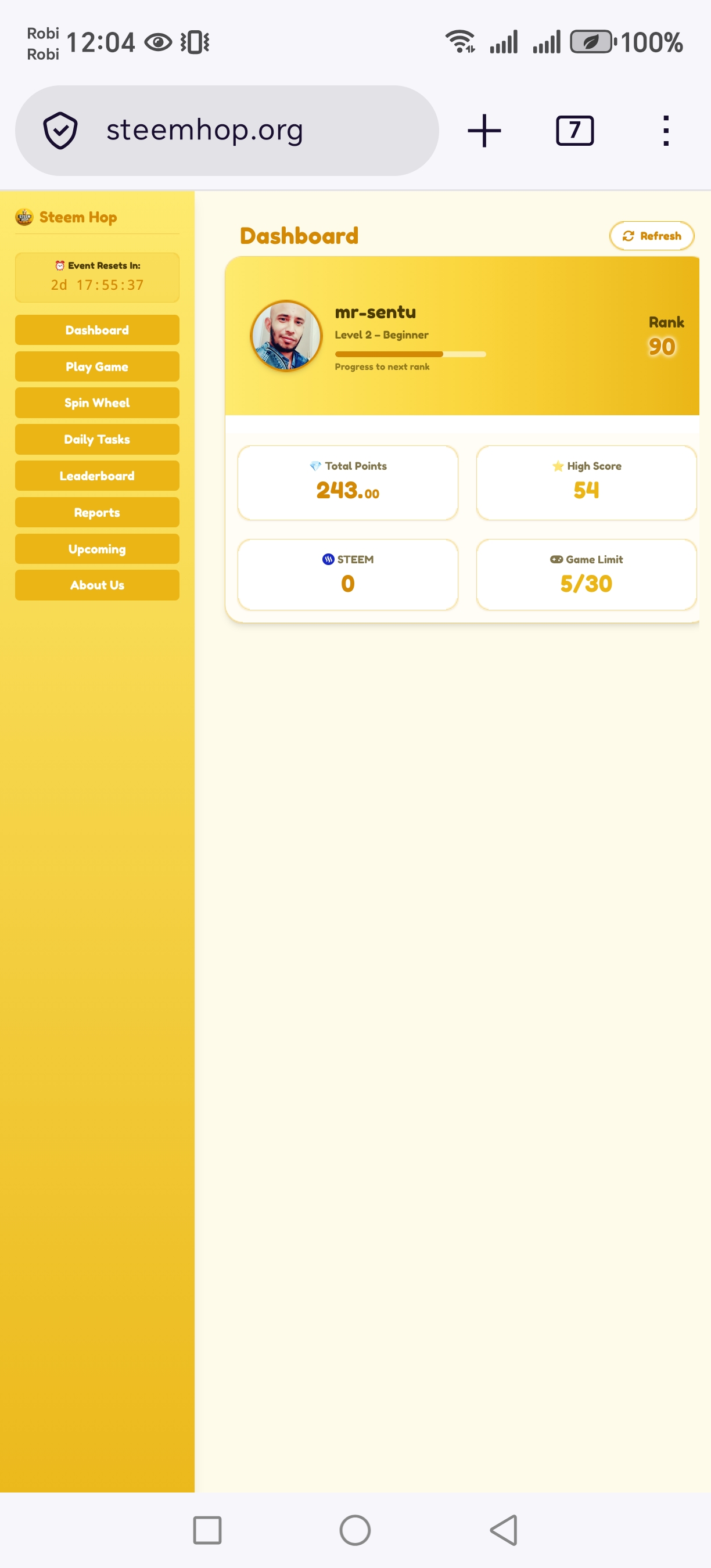This screenshot has height=1568, width=711.
Task: Open the browser overflow menu
Action: (666, 131)
